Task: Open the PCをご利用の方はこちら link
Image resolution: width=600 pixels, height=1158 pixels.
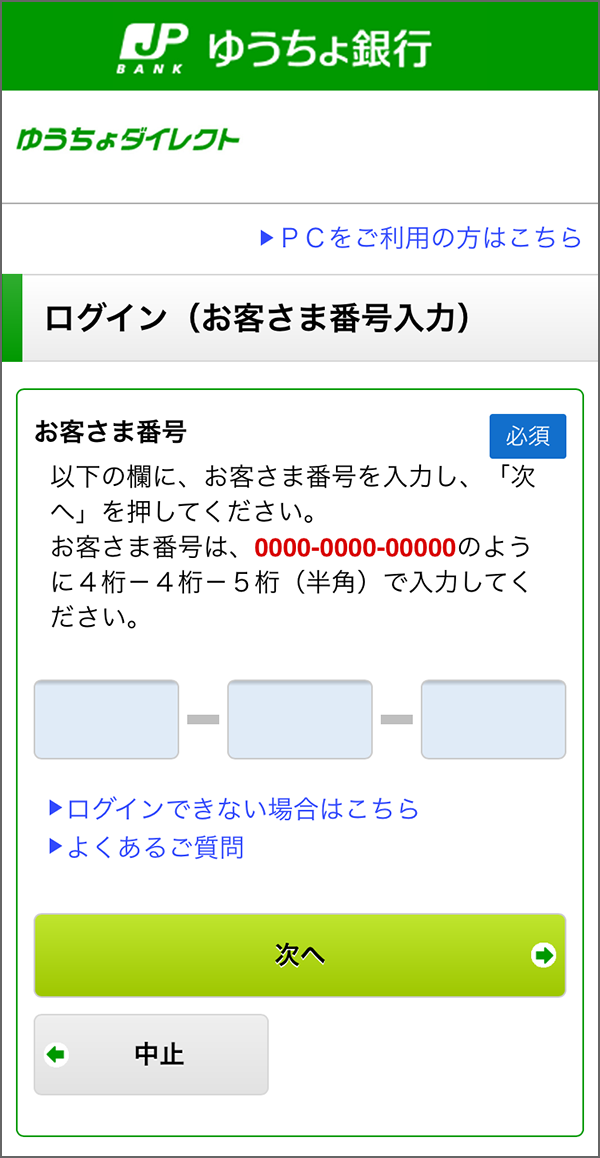Action: (421, 238)
